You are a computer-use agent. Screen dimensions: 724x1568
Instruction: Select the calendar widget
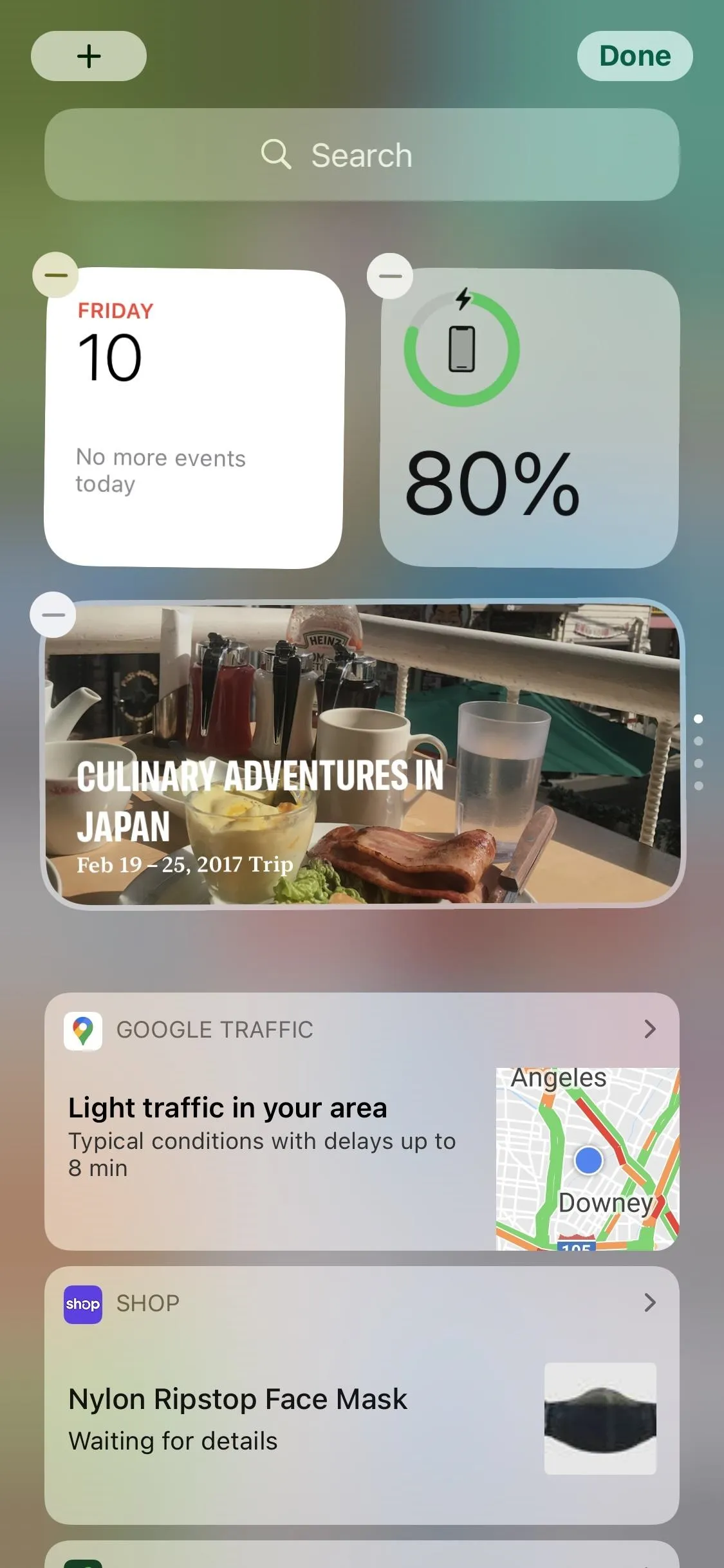194,419
